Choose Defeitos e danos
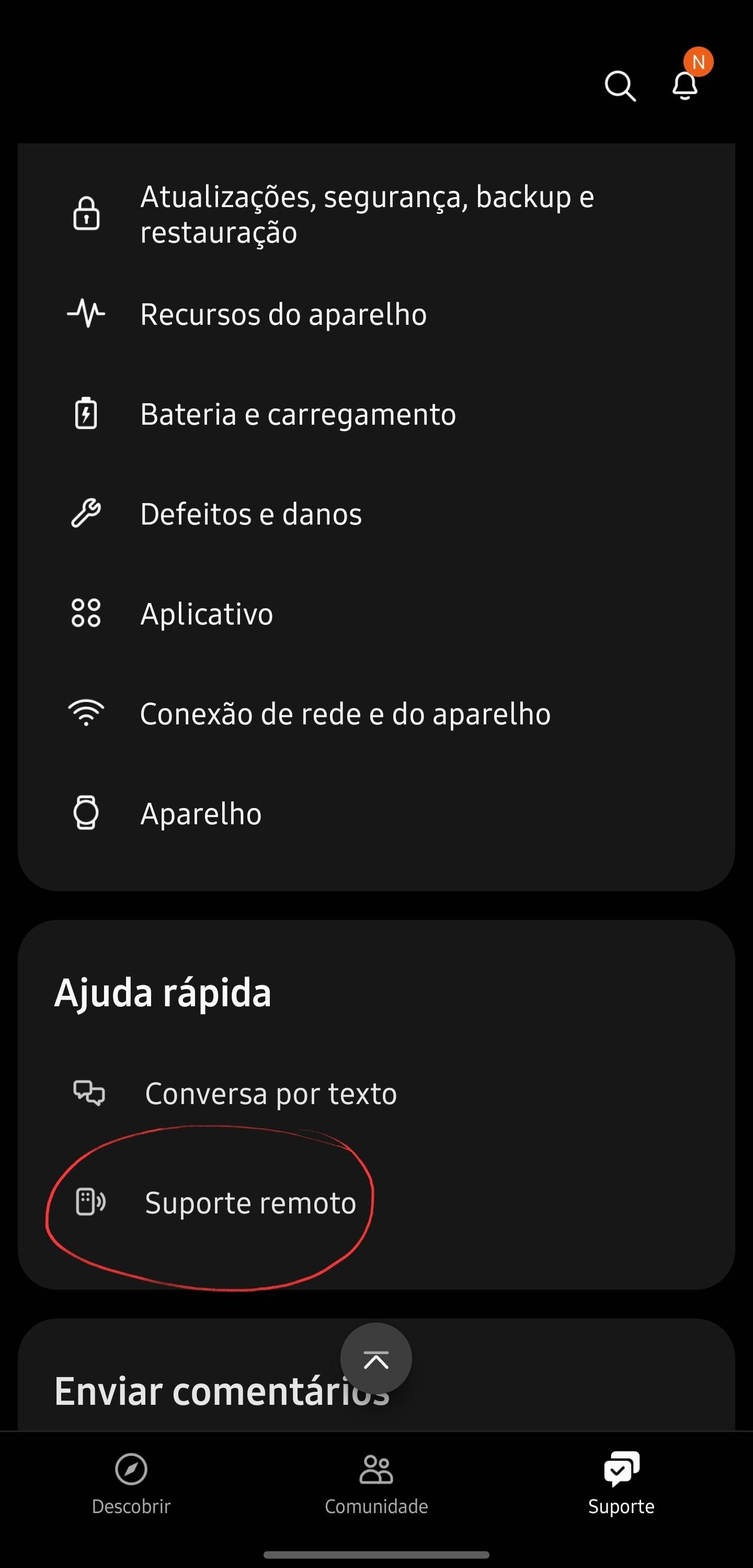 tap(251, 514)
